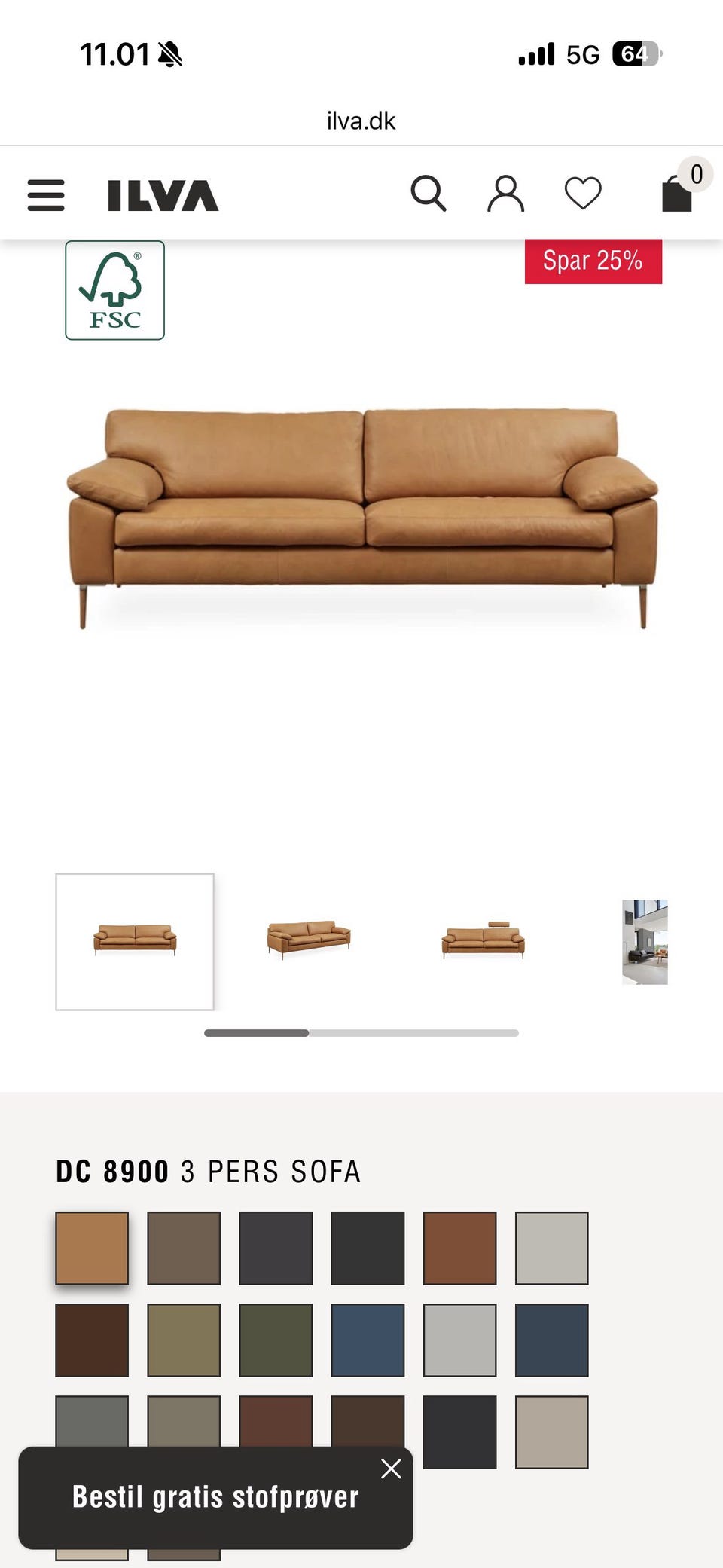Dismiss the stofprøver banner
723x1568 pixels.
point(391,1468)
